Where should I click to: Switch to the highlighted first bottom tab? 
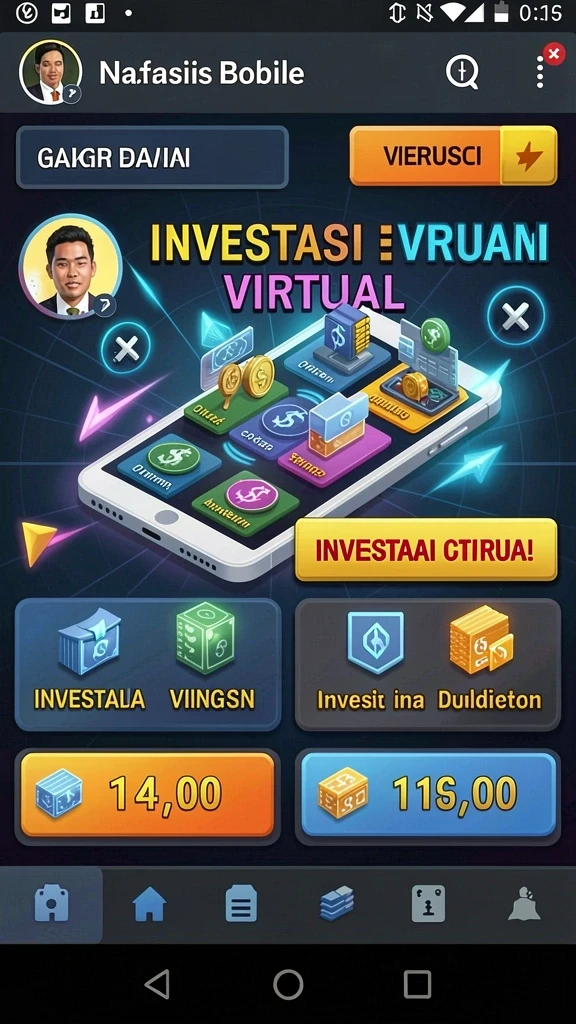coord(51,904)
